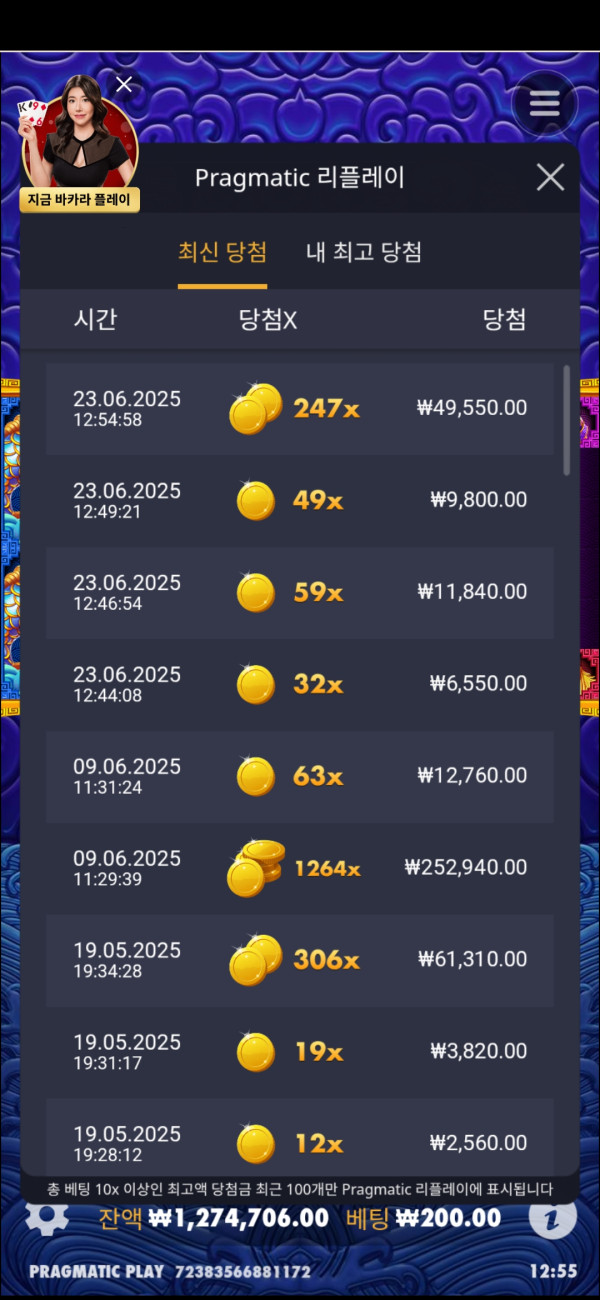Dismiss the 지금 바카라 플레이 promo
600x1300 pixels.
[124, 85]
